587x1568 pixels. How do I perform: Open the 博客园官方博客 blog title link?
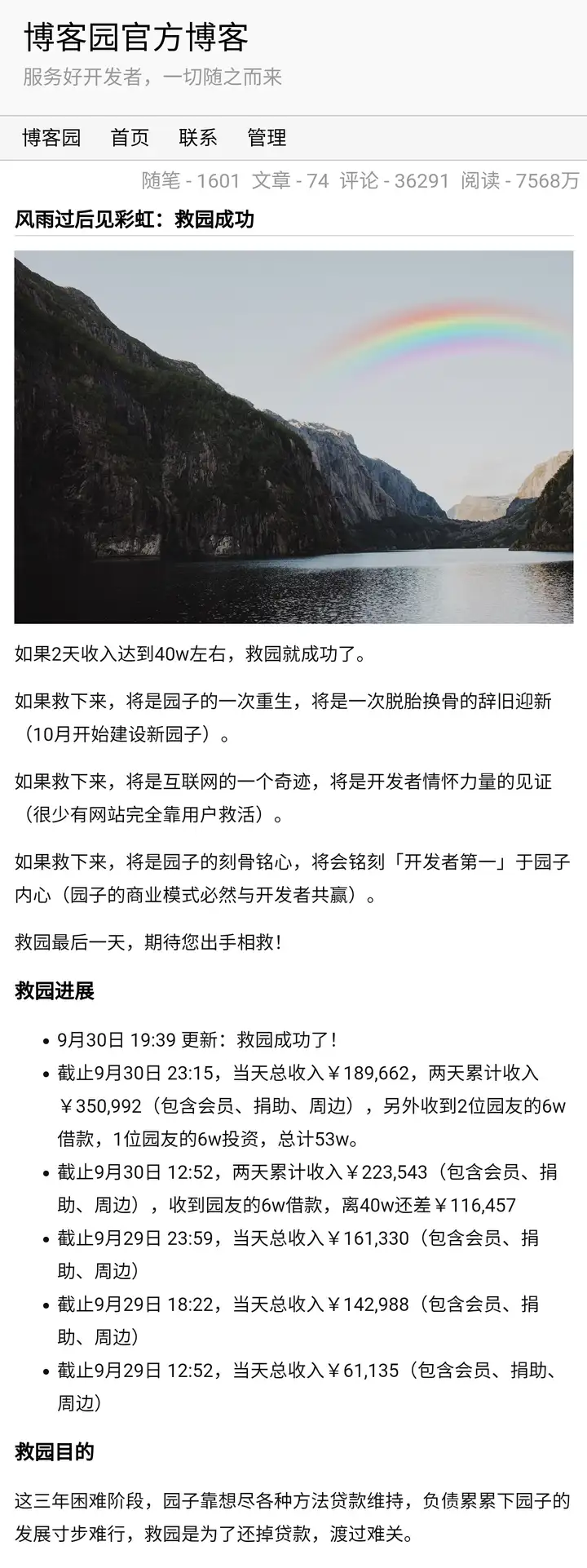[135, 38]
